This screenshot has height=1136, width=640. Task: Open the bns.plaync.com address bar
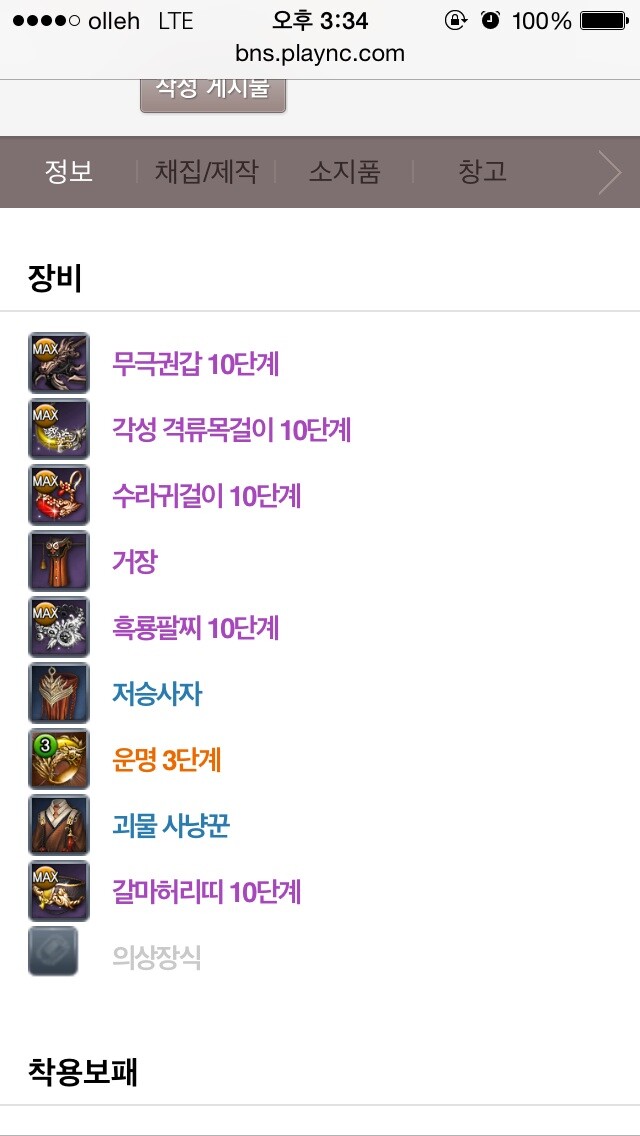pos(320,53)
